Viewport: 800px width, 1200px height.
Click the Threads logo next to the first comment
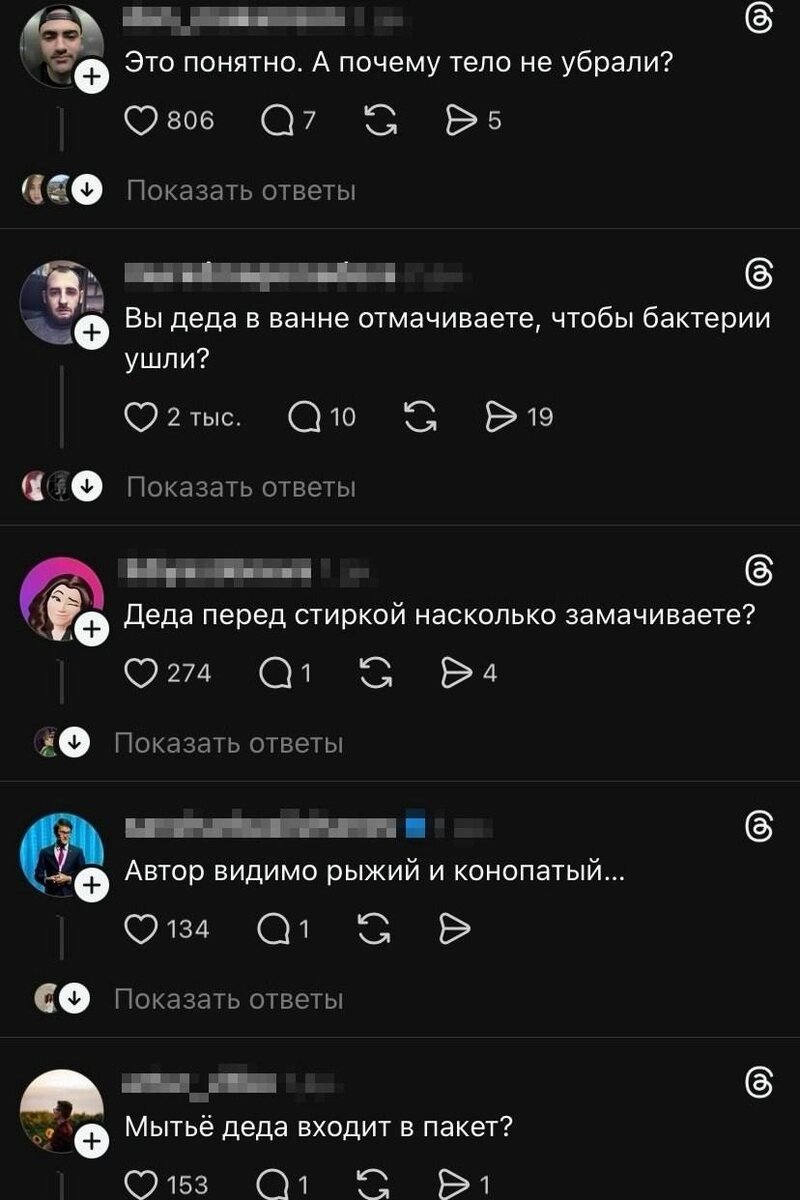tap(760, 17)
